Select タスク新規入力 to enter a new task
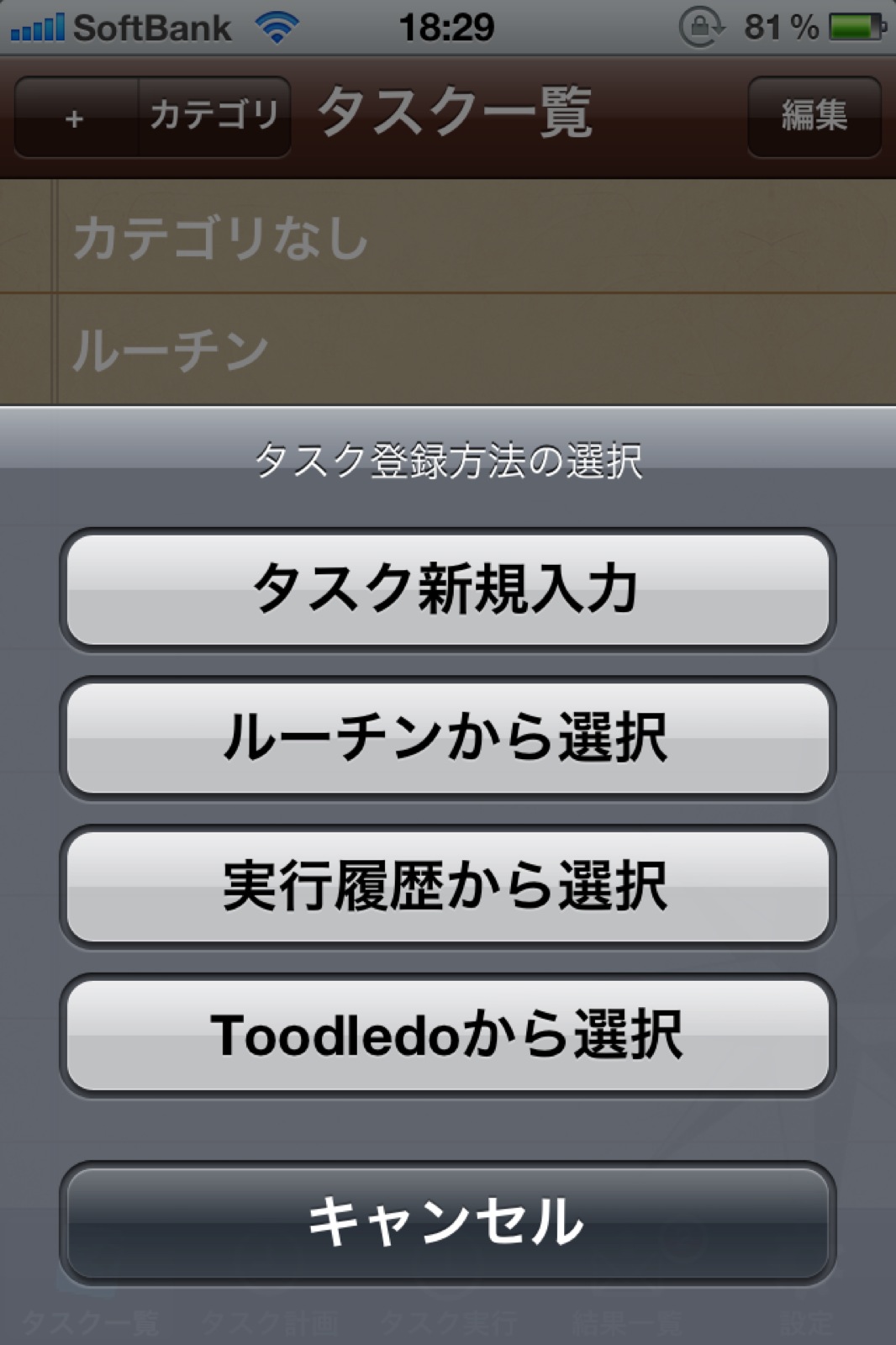Image resolution: width=896 pixels, height=1345 pixels. pos(447,589)
